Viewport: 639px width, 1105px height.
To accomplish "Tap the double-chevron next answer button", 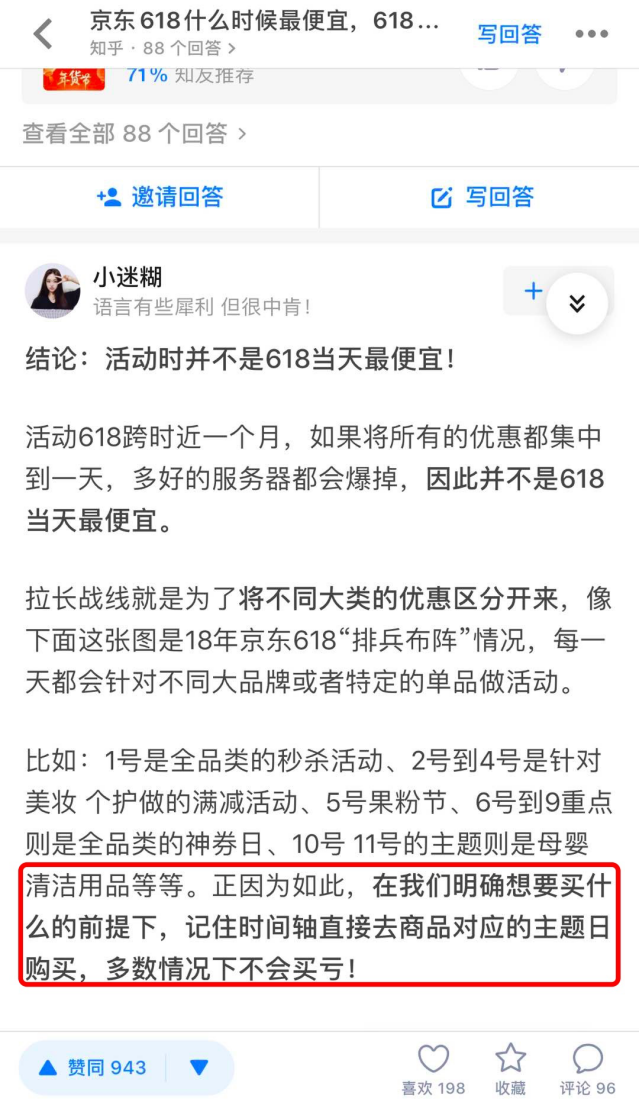I will tap(577, 303).
